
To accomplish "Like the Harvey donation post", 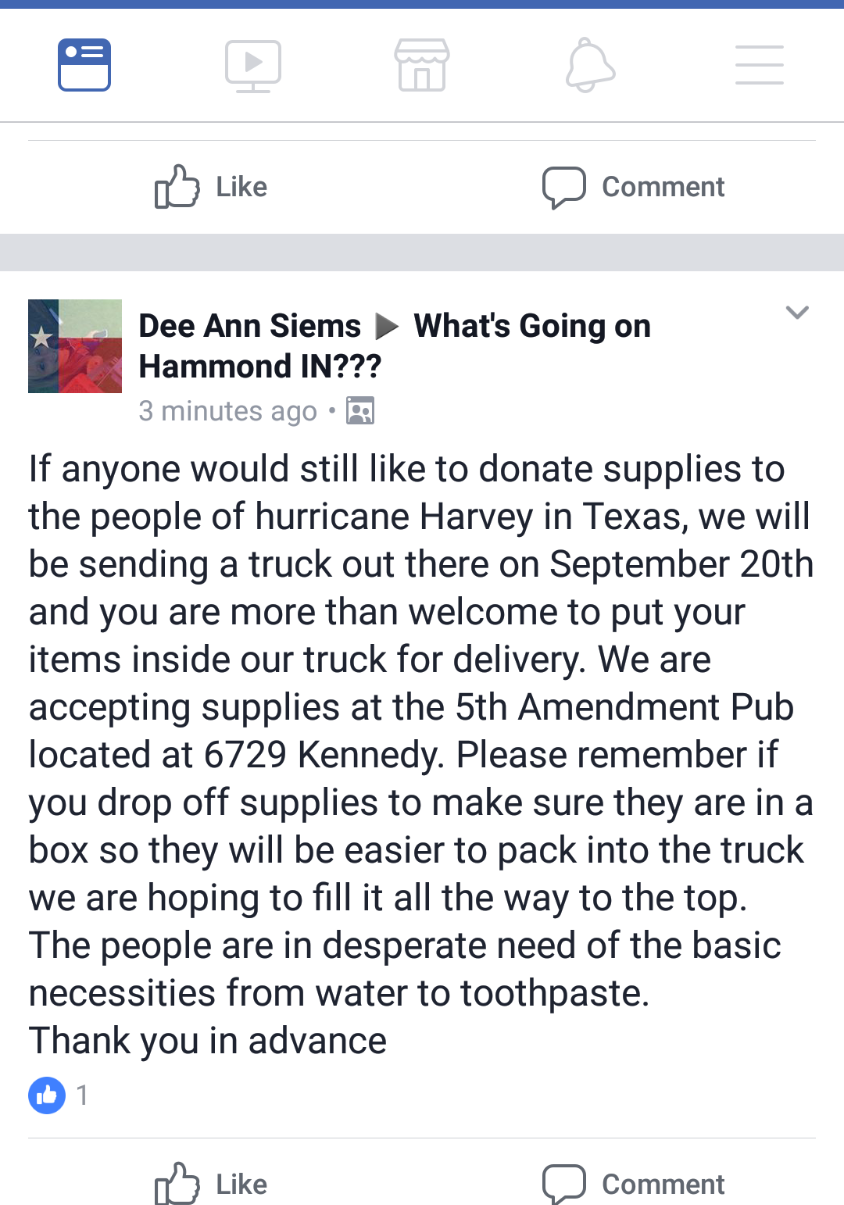I will click(x=211, y=1184).
